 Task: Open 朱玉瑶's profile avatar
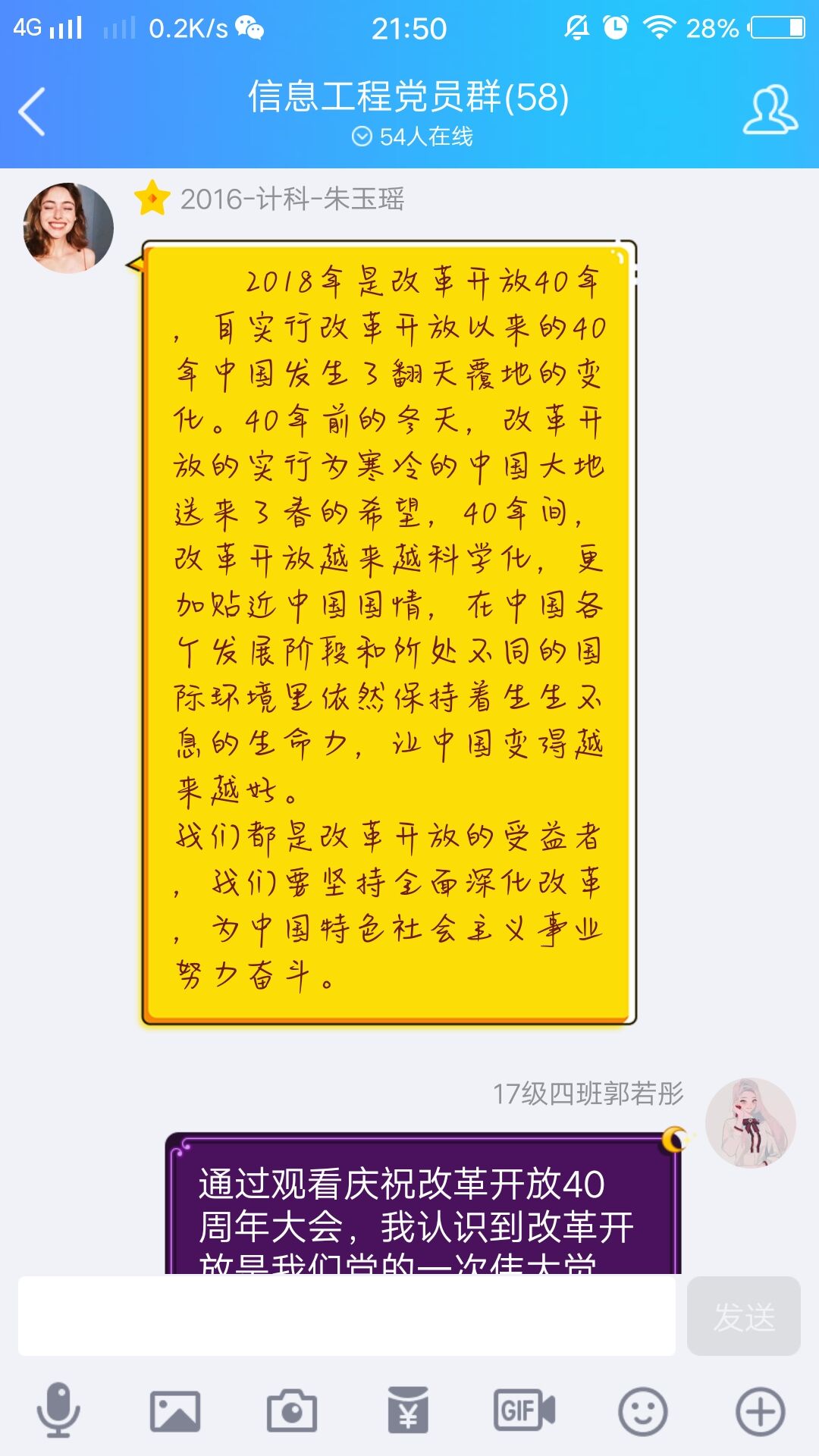click(68, 227)
